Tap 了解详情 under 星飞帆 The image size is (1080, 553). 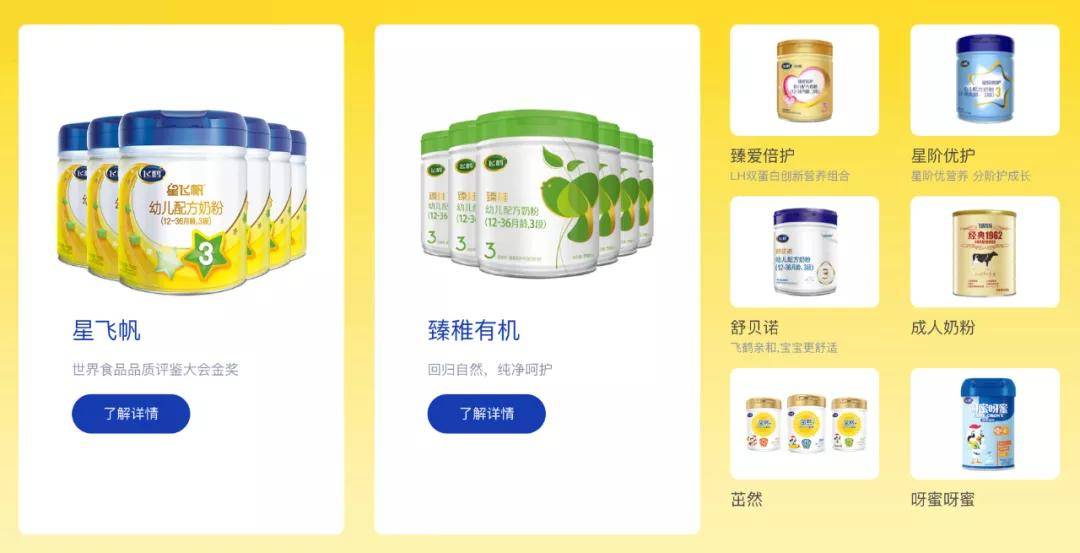coord(131,413)
